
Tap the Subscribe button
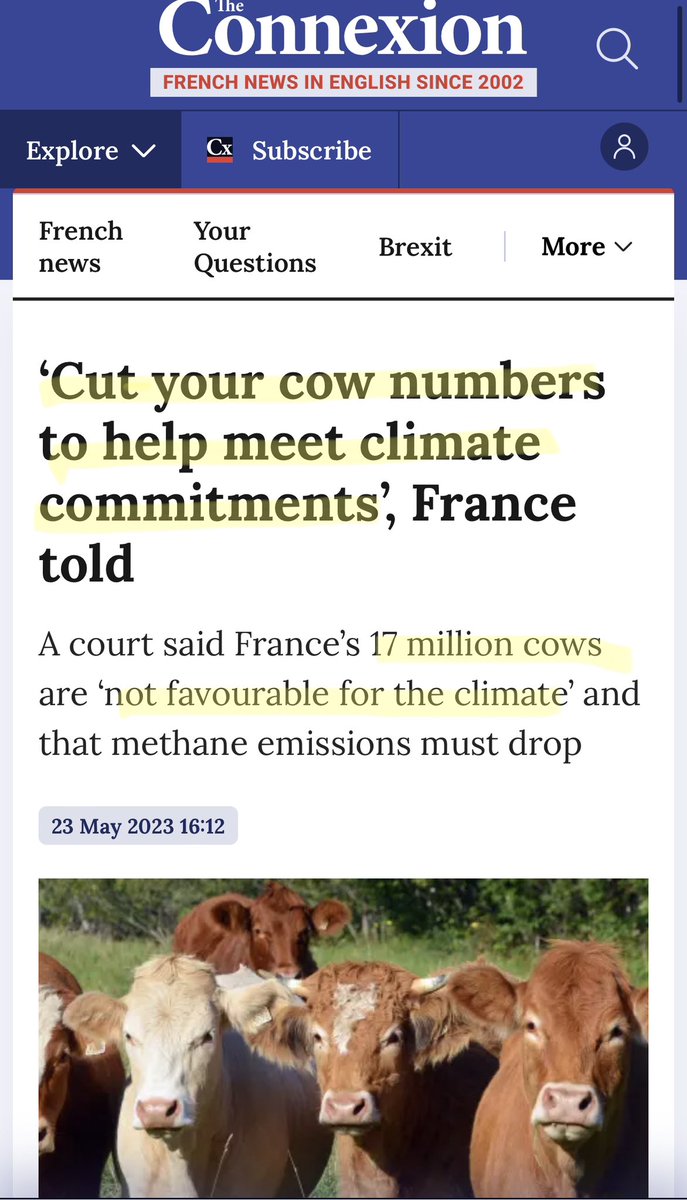289,151
